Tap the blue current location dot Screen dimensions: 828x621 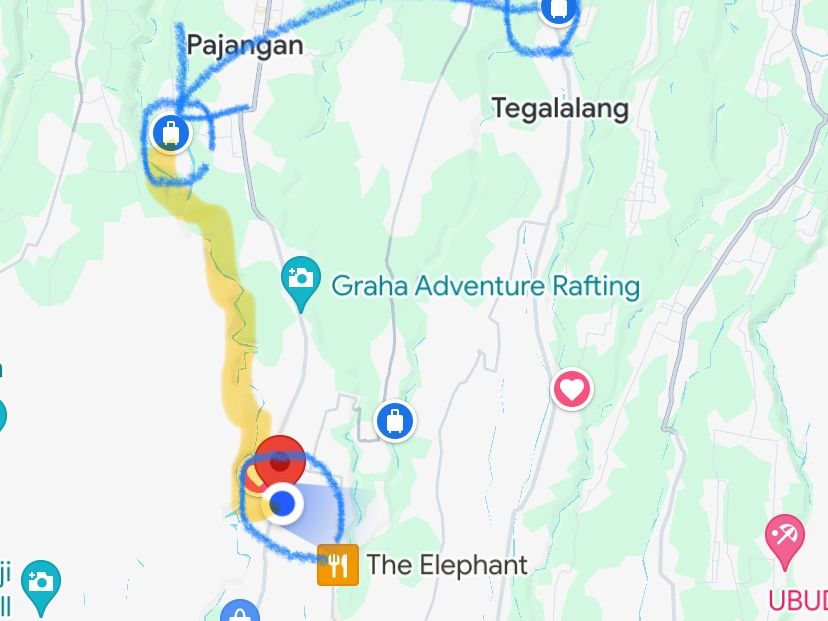click(284, 502)
